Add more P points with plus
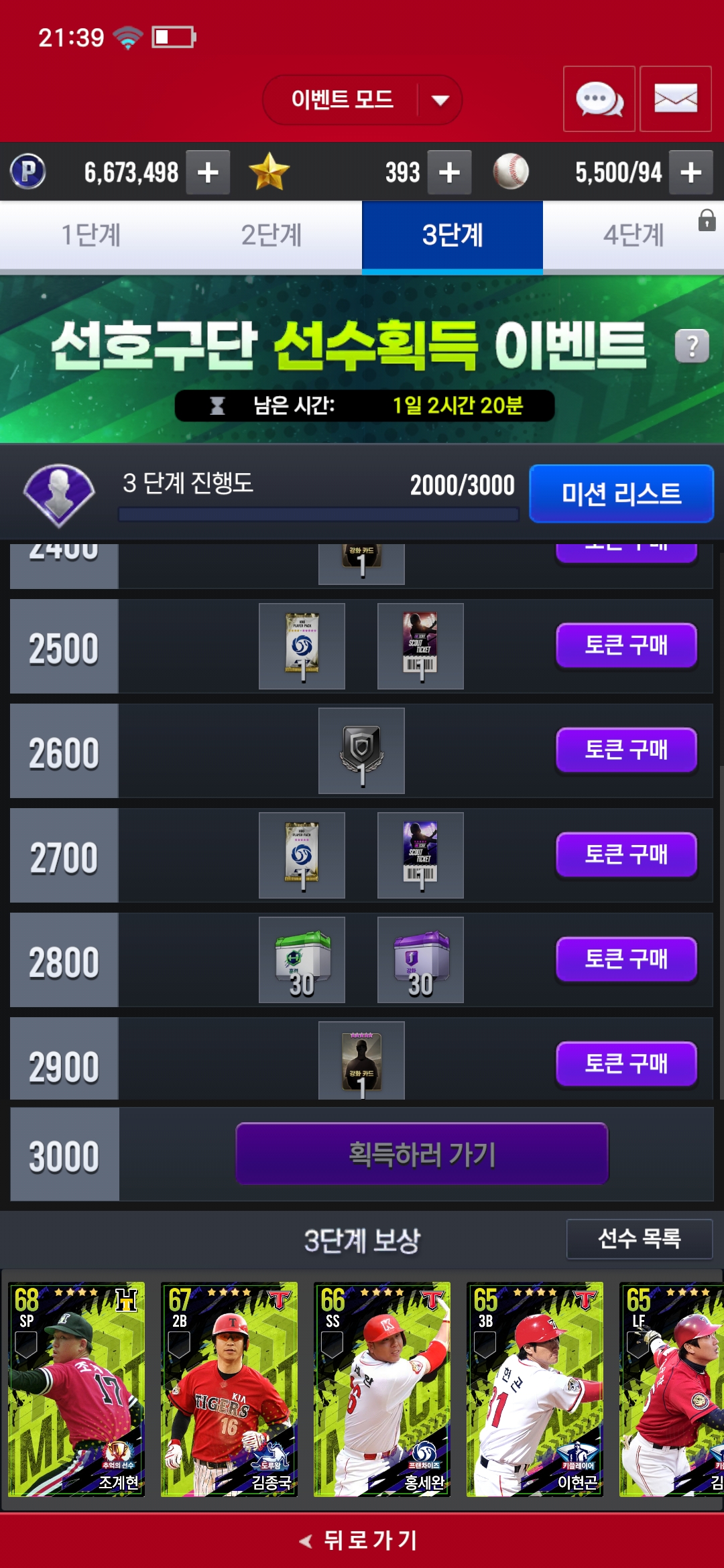Image resolution: width=724 pixels, height=1568 pixels. [208, 173]
